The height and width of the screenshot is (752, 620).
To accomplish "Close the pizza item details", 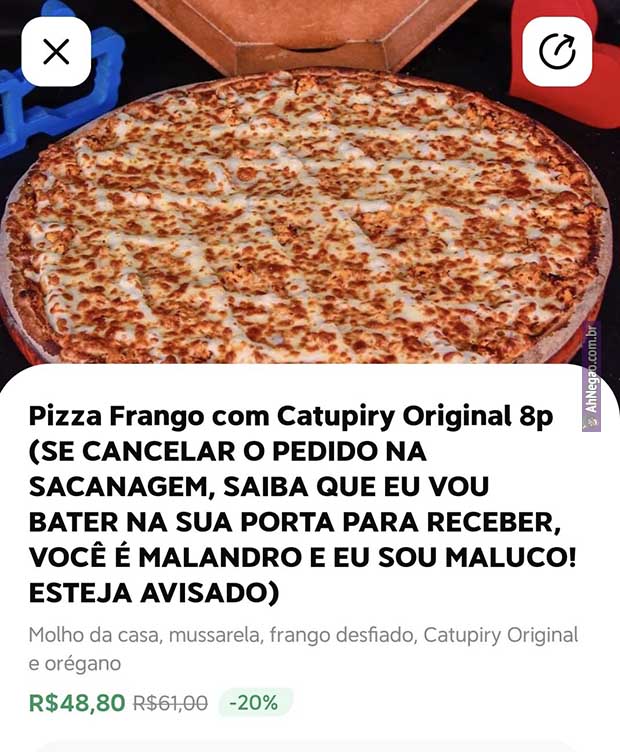I will 56,51.
